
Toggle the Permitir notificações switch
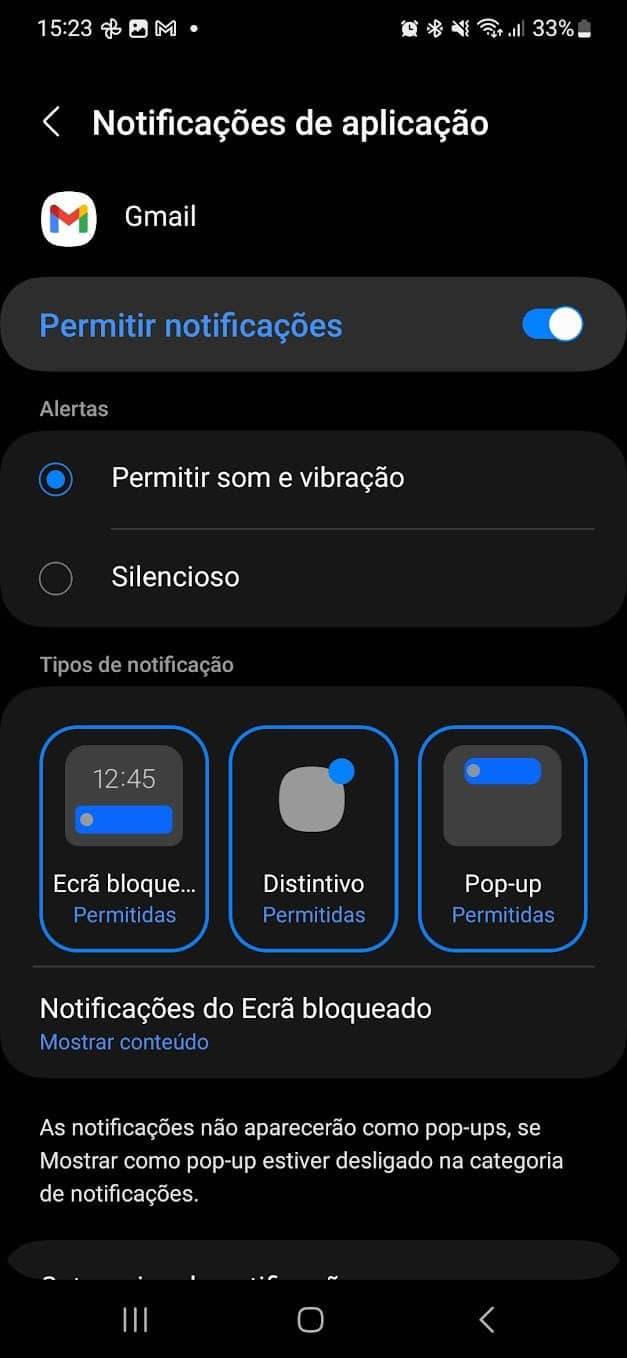point(552,325)
